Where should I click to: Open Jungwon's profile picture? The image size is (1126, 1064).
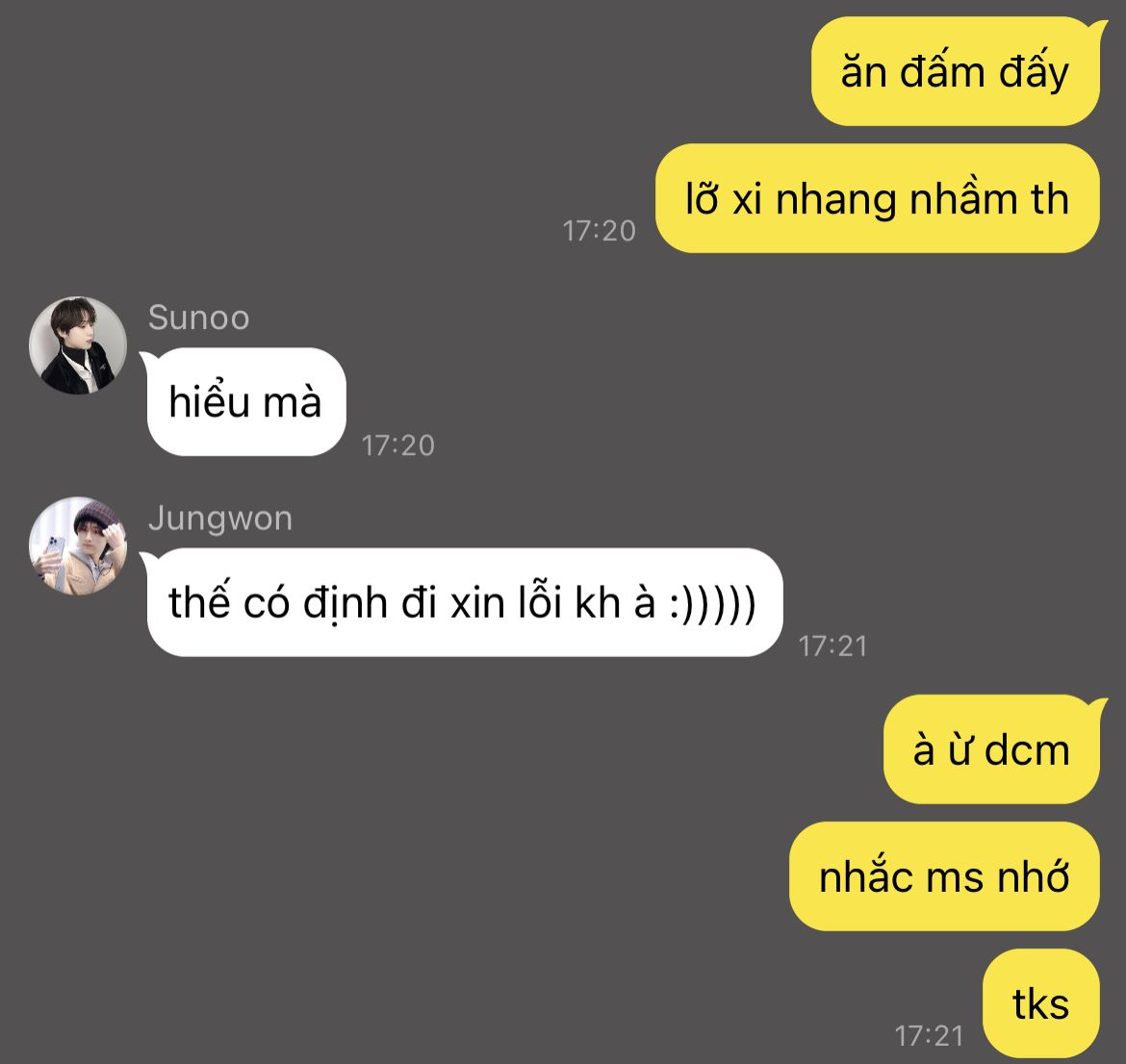pyautogui.click(x=78, y=545)
